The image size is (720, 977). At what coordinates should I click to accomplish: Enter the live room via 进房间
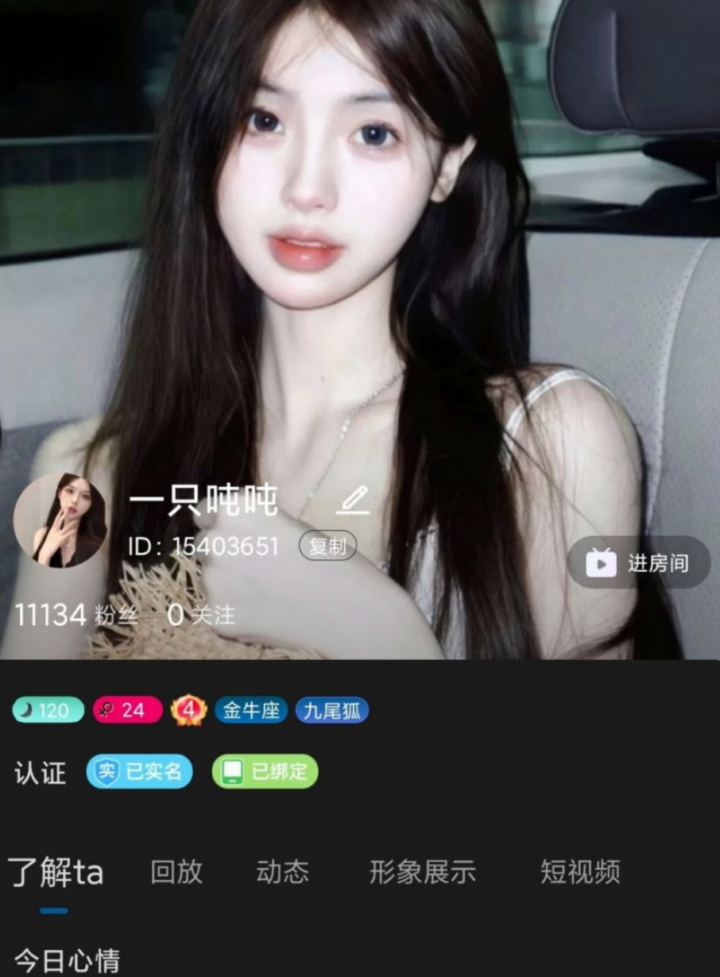pyautogui.click(x=639, y=563)
